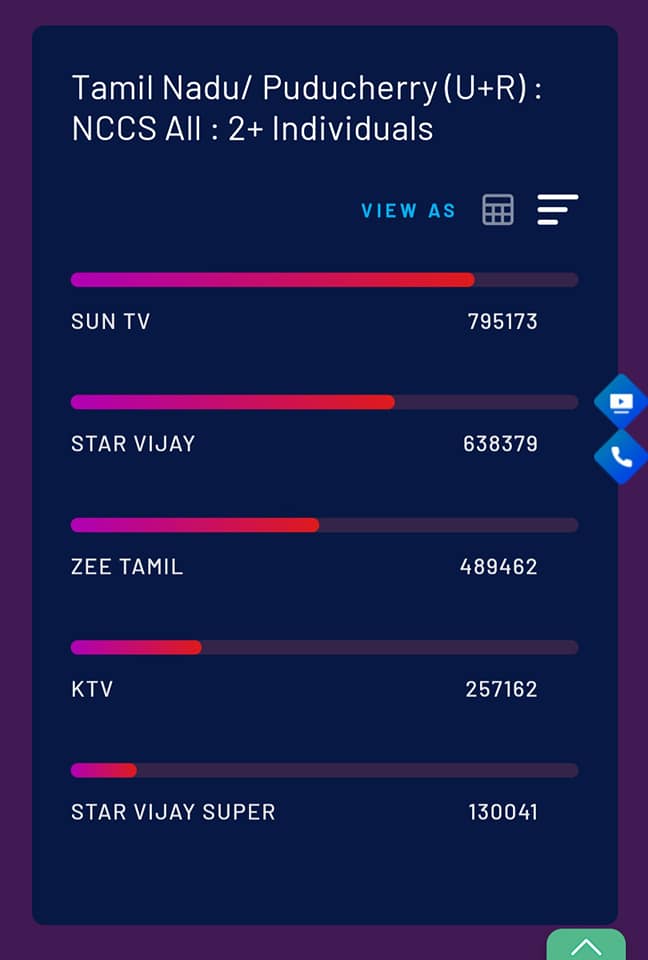Select the bar chart view icon

tap(557, 210)
